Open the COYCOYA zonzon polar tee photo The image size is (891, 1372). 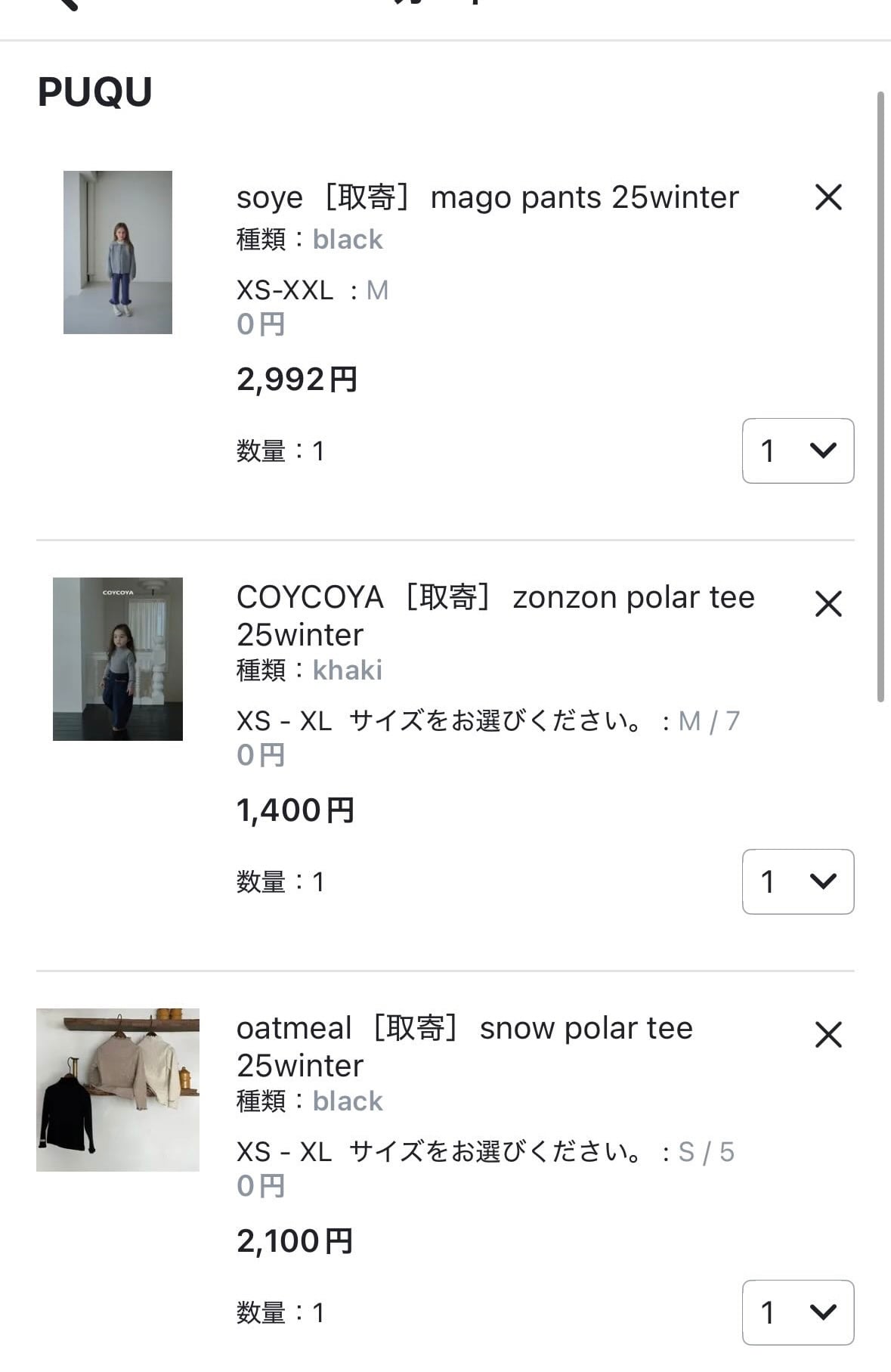click(x=118, y=659)
